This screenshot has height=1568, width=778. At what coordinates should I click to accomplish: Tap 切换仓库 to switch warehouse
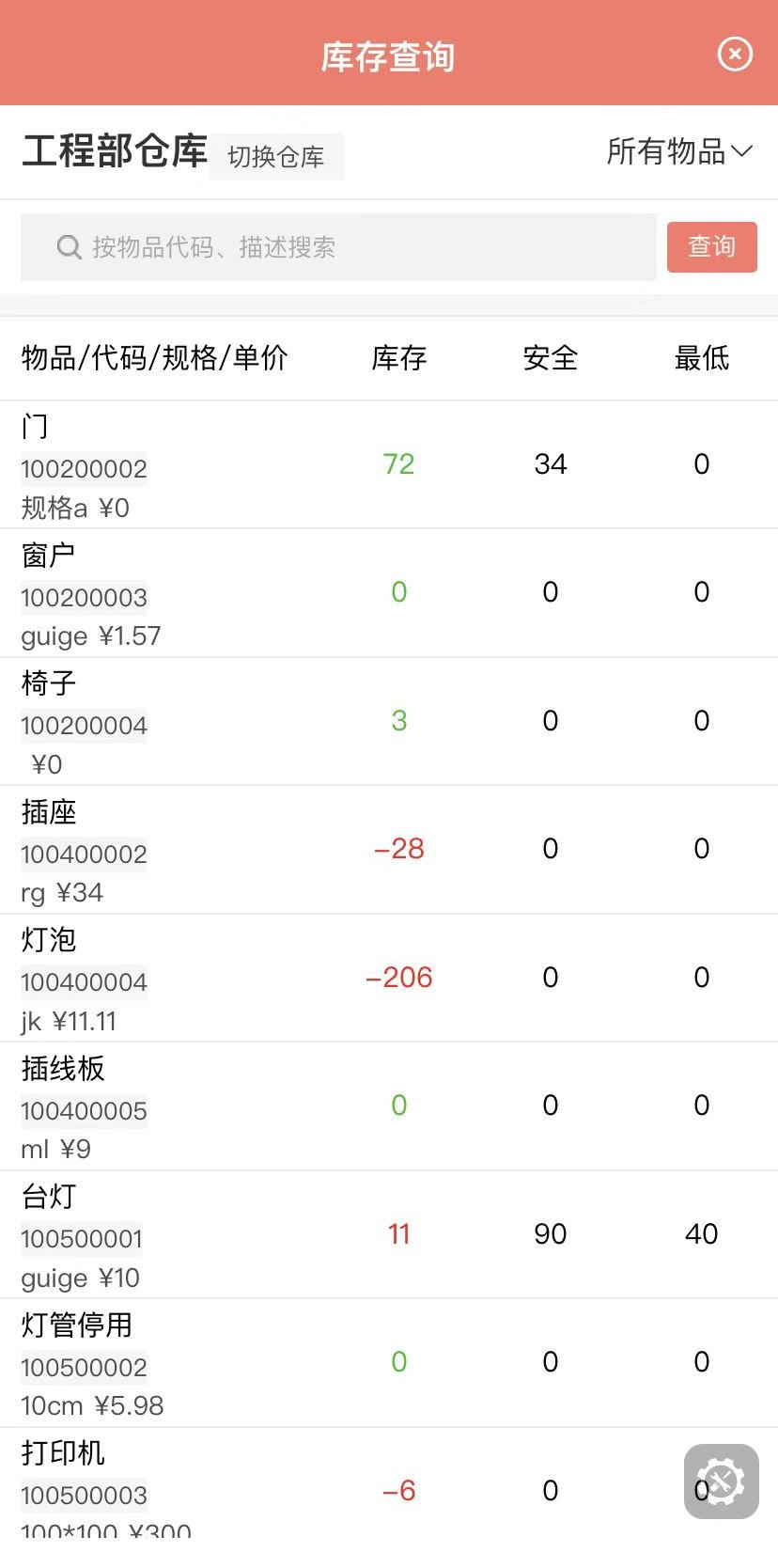pos(276,156)
